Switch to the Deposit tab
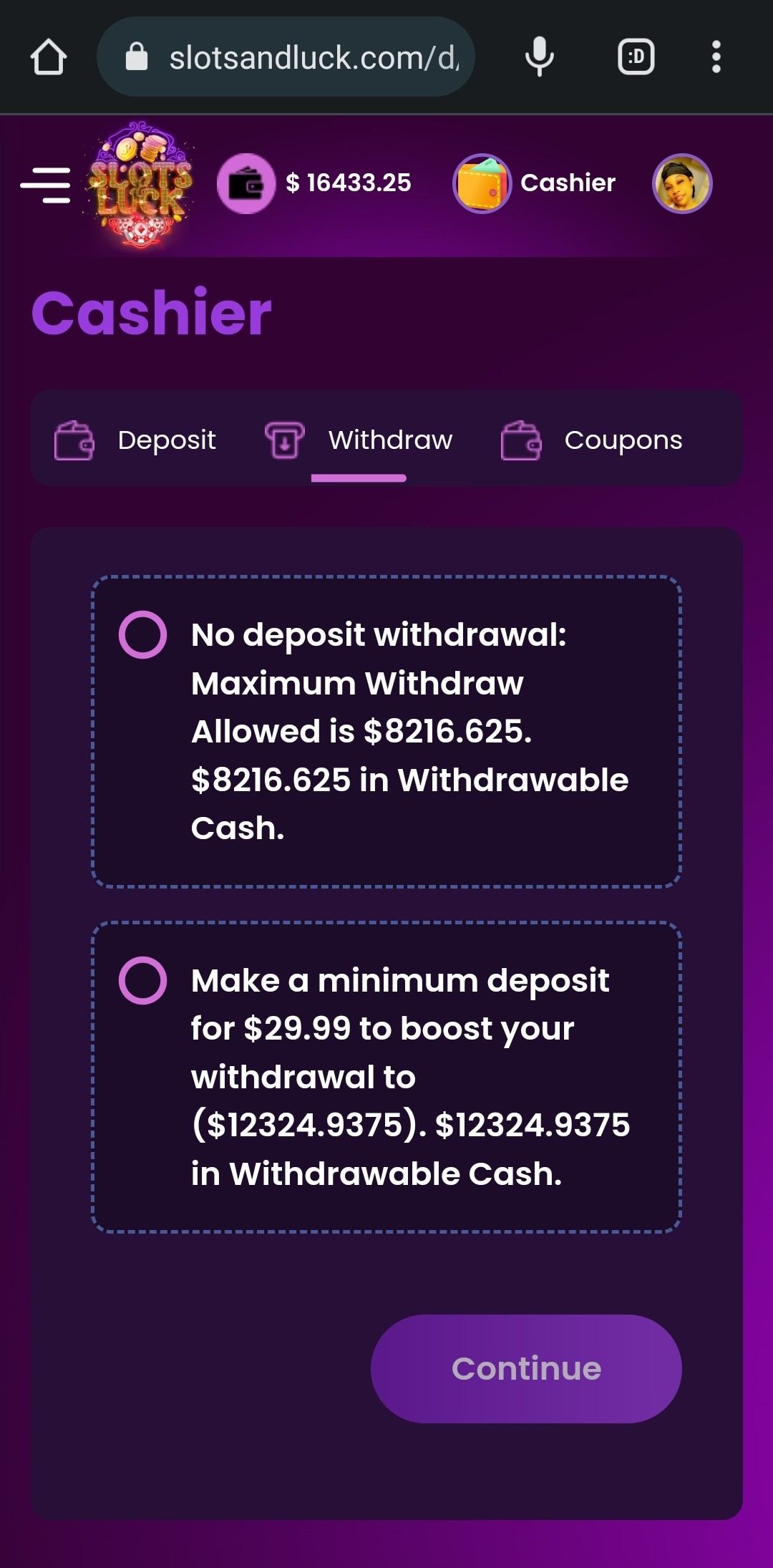Screen dimensions: 773x1568 [x=136, y=440]
